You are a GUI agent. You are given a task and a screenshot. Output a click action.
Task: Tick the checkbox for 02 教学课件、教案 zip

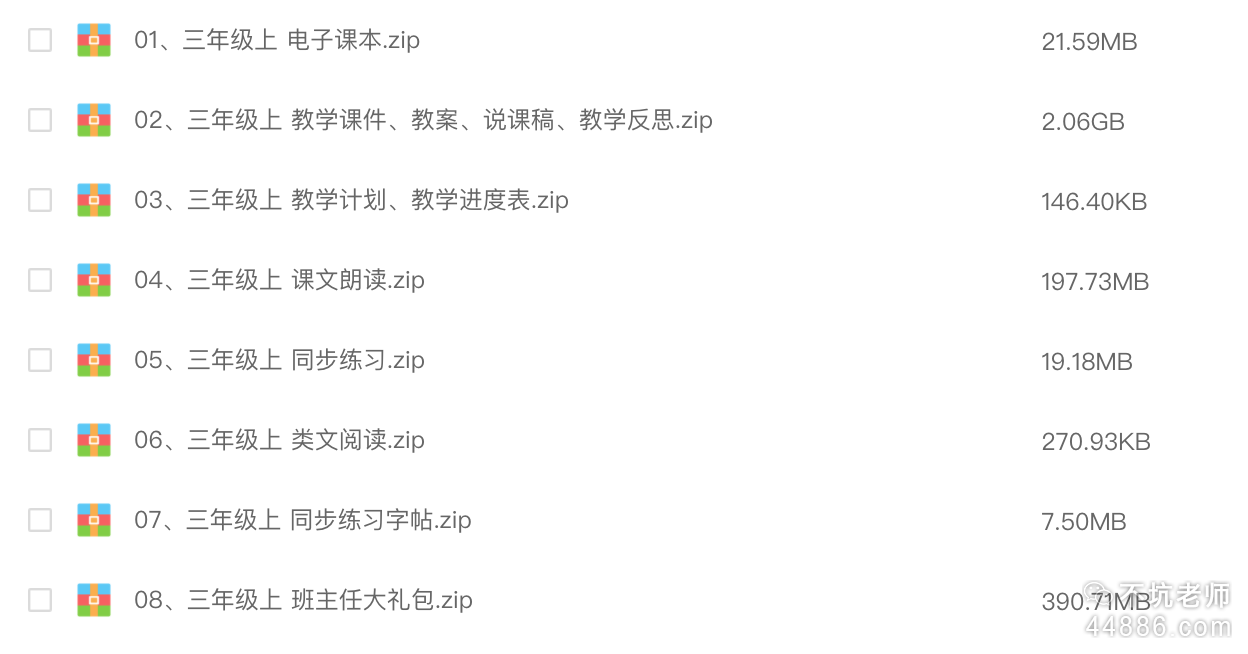pos(40,120)
